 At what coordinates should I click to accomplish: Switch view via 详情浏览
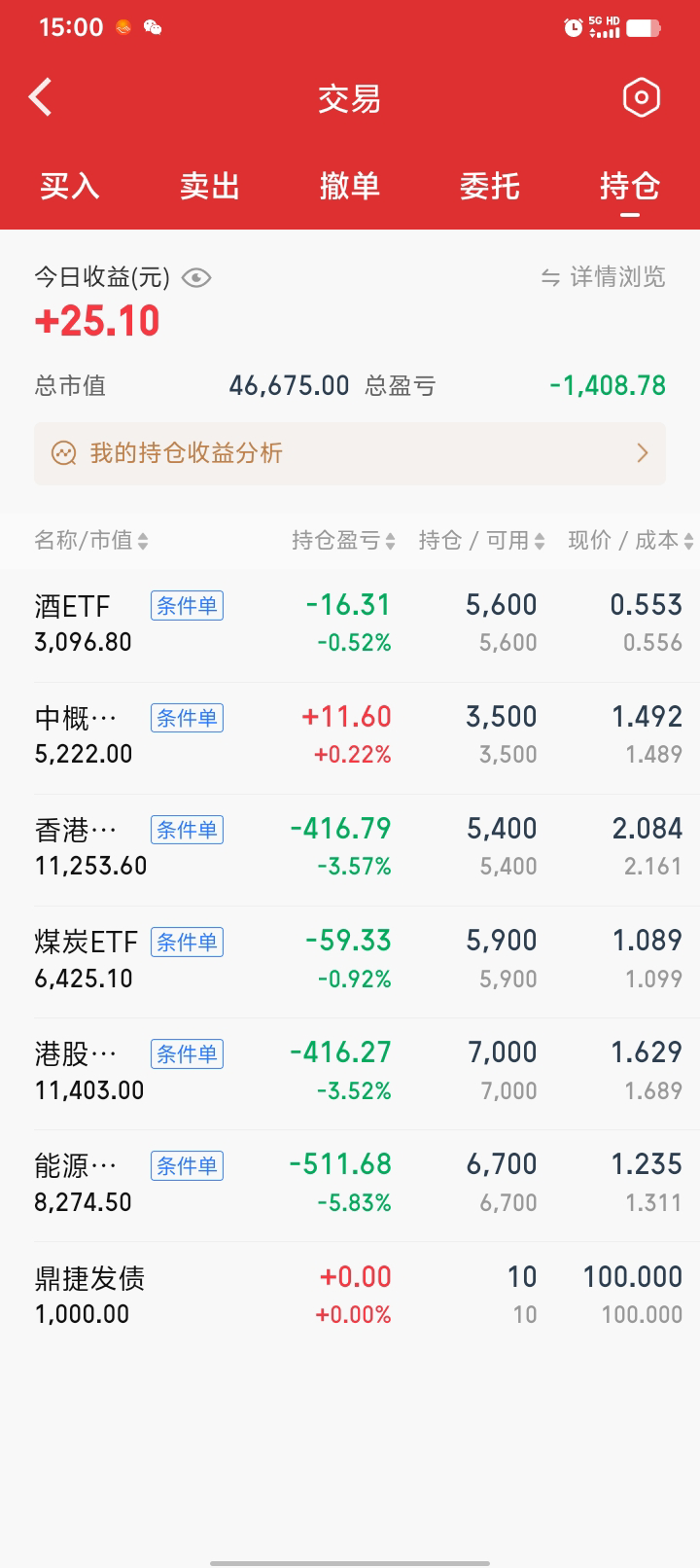pyautogui.click(x=604, y=277)
